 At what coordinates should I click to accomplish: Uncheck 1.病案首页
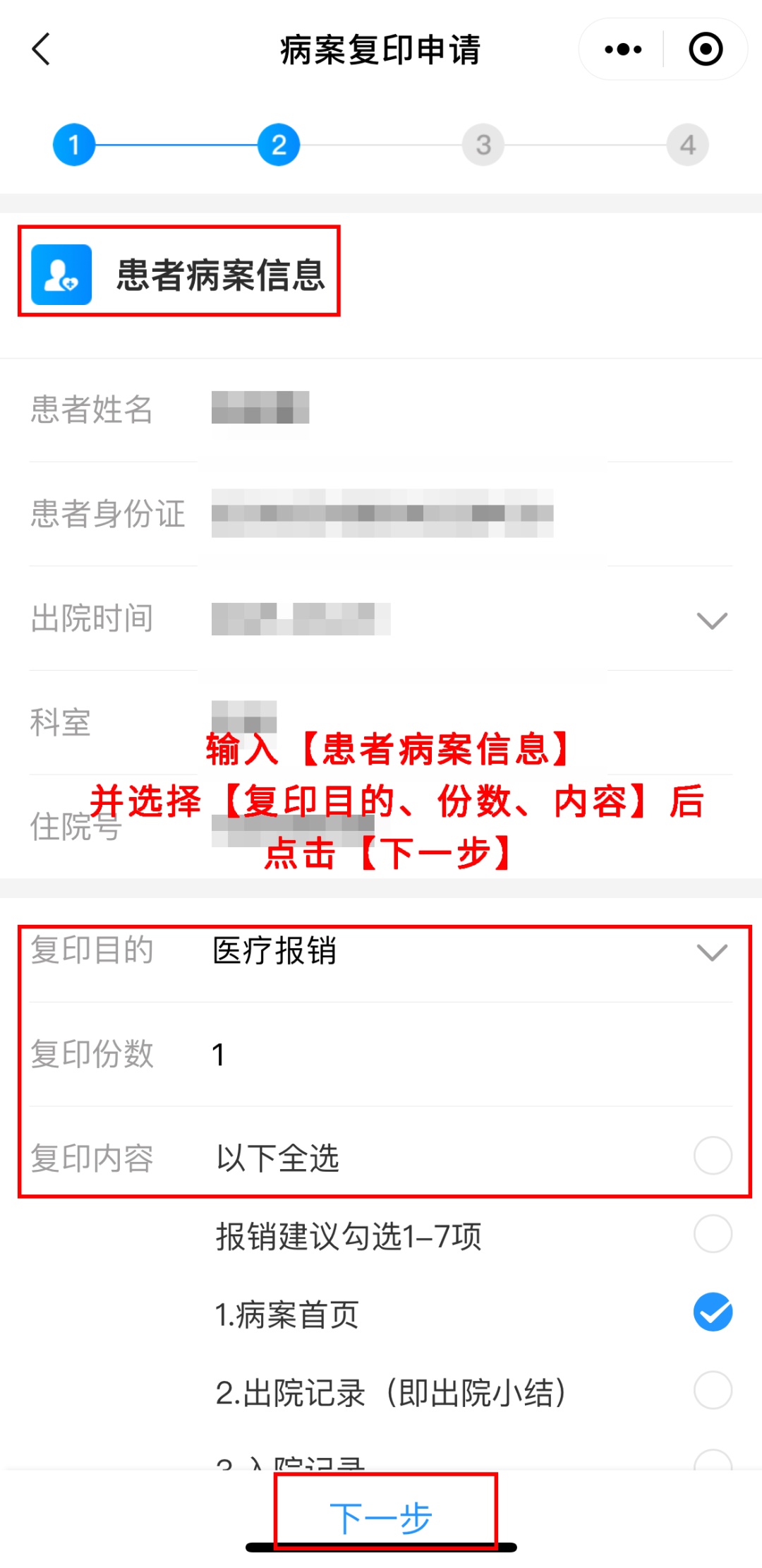(x=713, y=1312)
